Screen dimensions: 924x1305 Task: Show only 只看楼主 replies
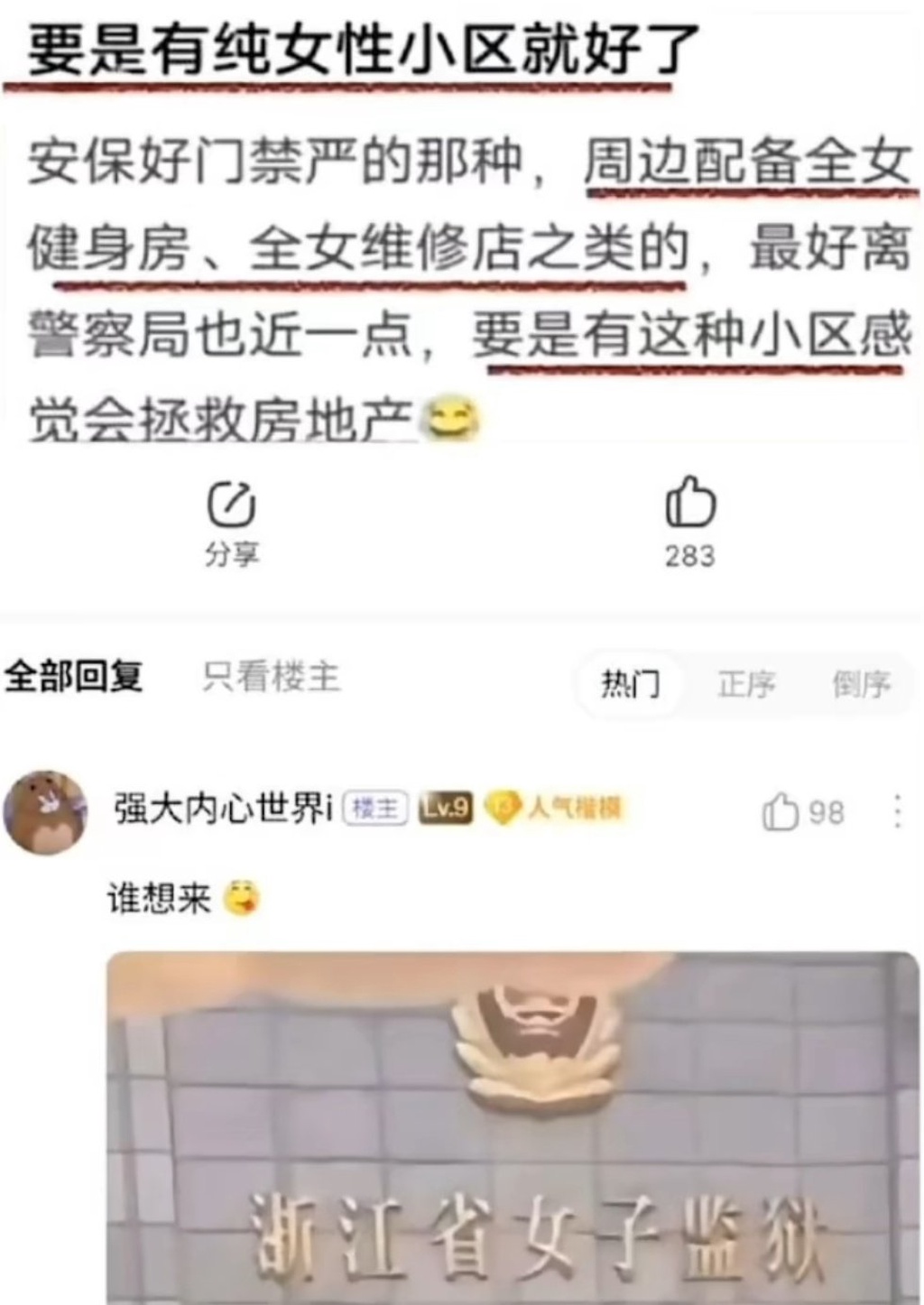point(271,676)
